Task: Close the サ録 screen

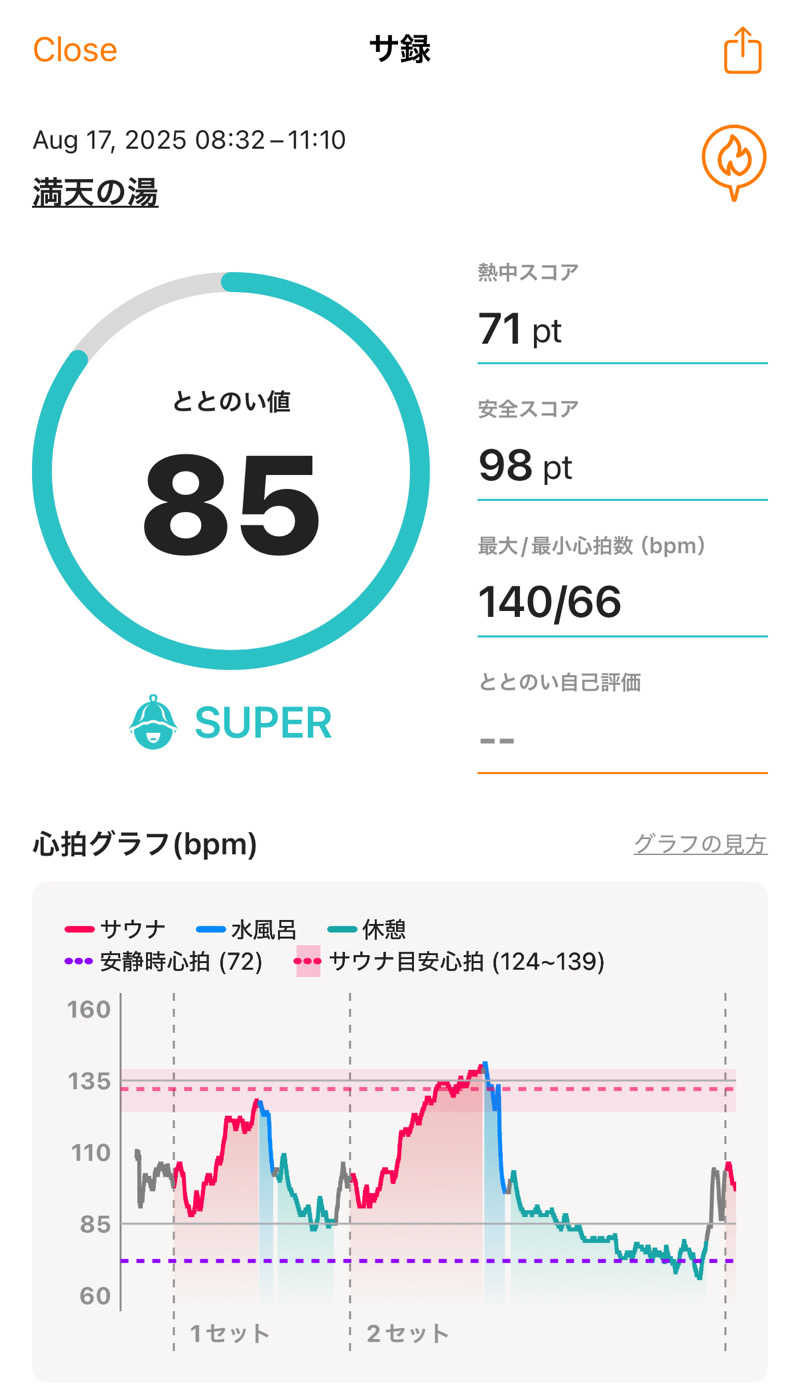Action: 75,50
